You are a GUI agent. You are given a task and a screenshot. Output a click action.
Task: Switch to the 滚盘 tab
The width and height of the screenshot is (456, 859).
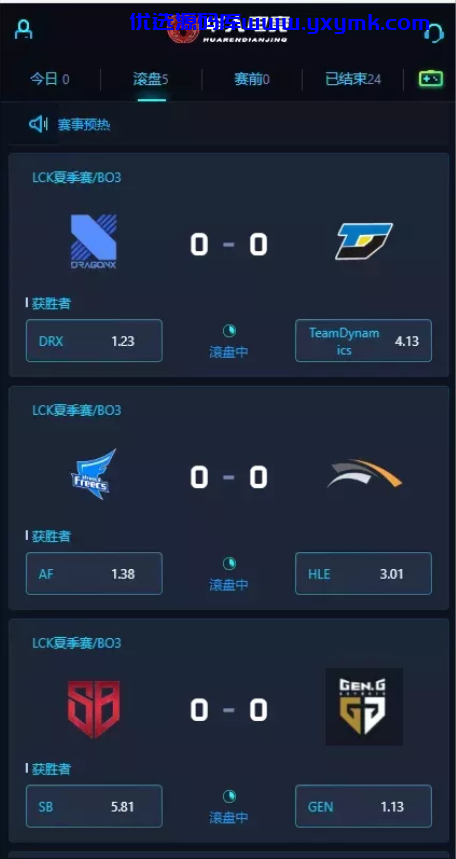(x=151, y=79)
